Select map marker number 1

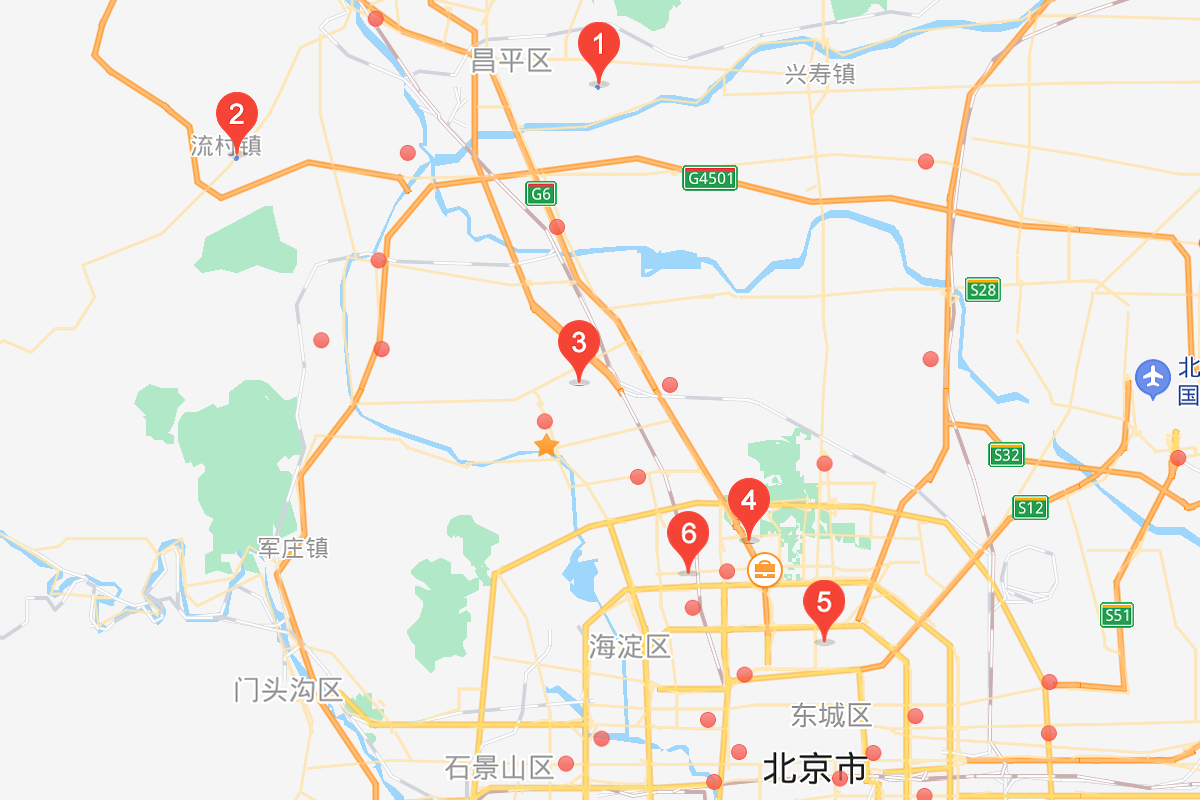click(x=599, y=46)
